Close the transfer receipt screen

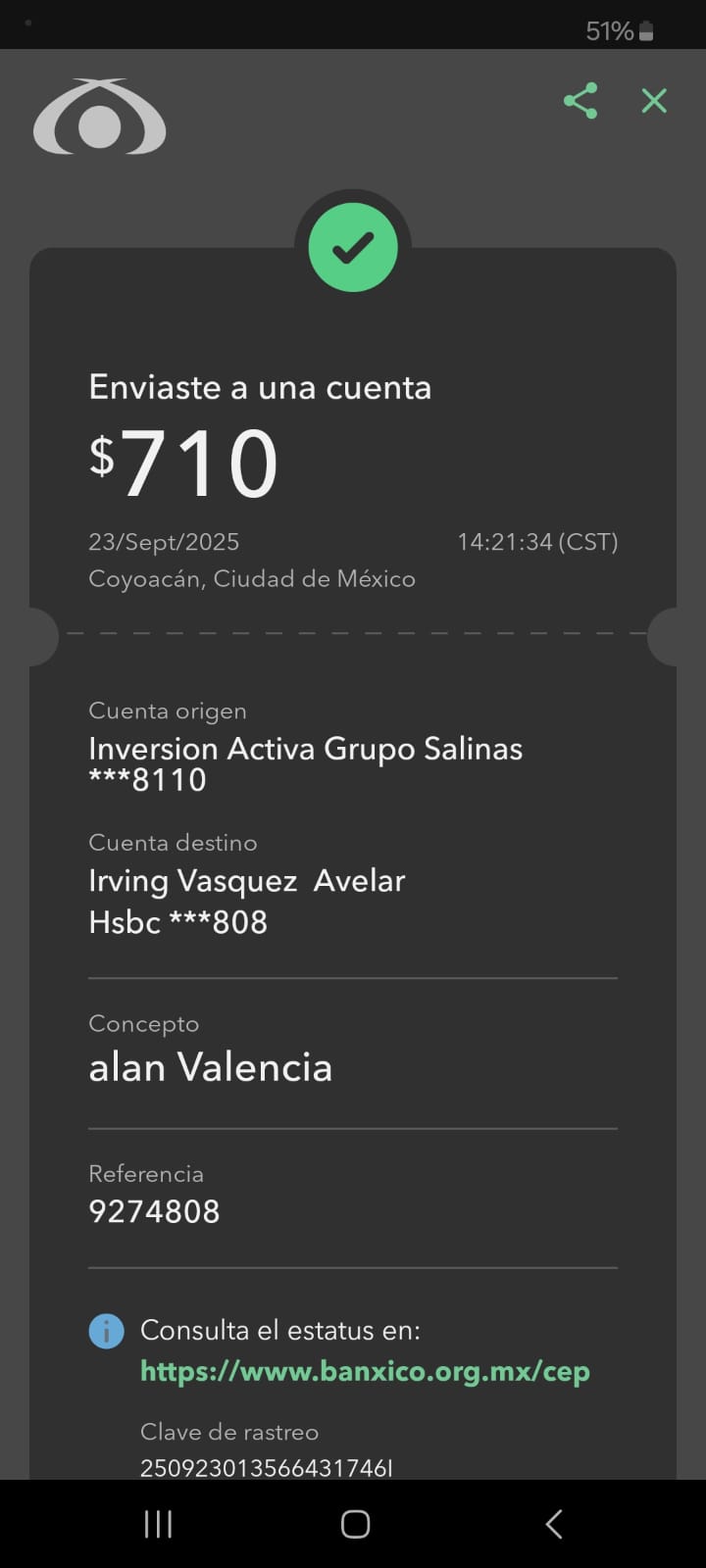click(654, 101)
